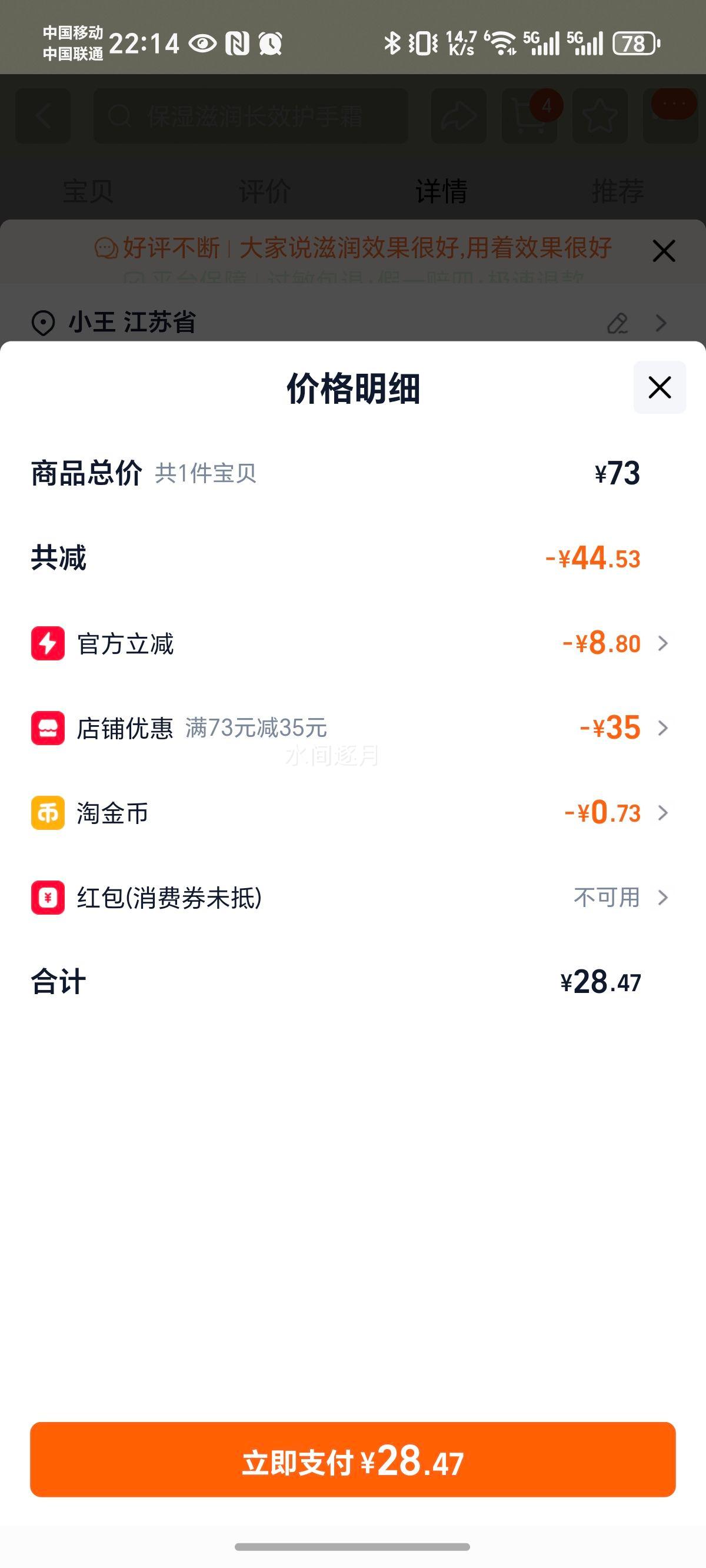706x1568 pixels.
Task: Tap the back arrow at top left
Action: tap(42, 115)
